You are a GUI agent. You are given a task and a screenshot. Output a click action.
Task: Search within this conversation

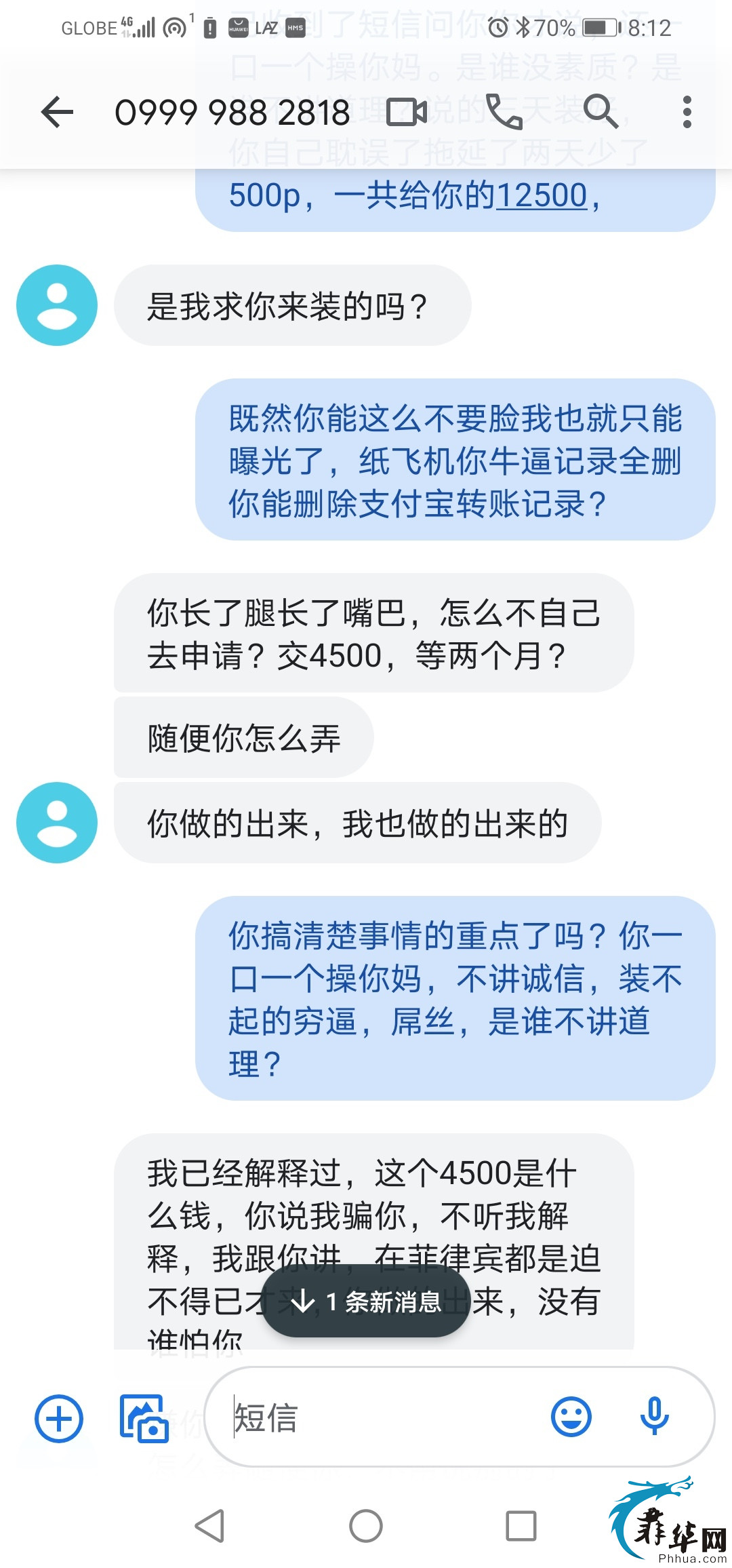coord(601,112)
